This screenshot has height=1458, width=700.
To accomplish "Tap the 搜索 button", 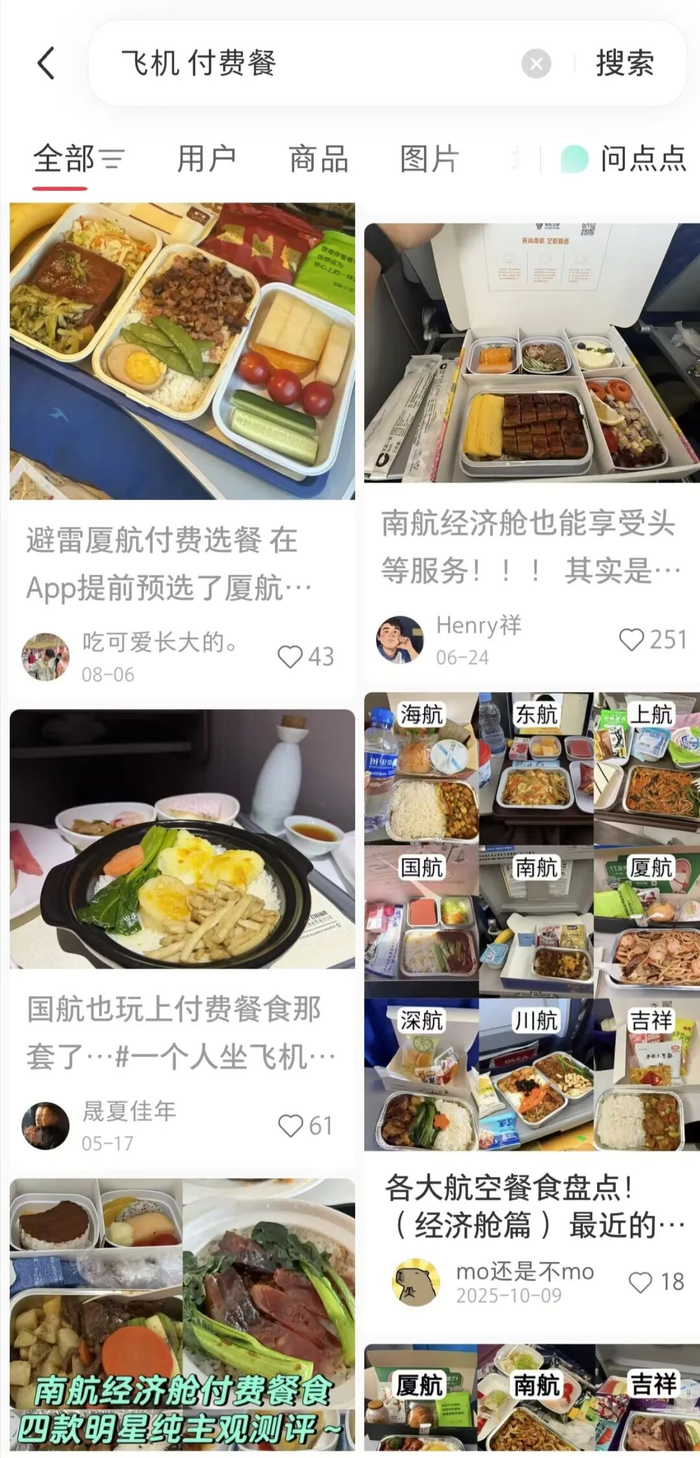I will [x=625, y=63].
